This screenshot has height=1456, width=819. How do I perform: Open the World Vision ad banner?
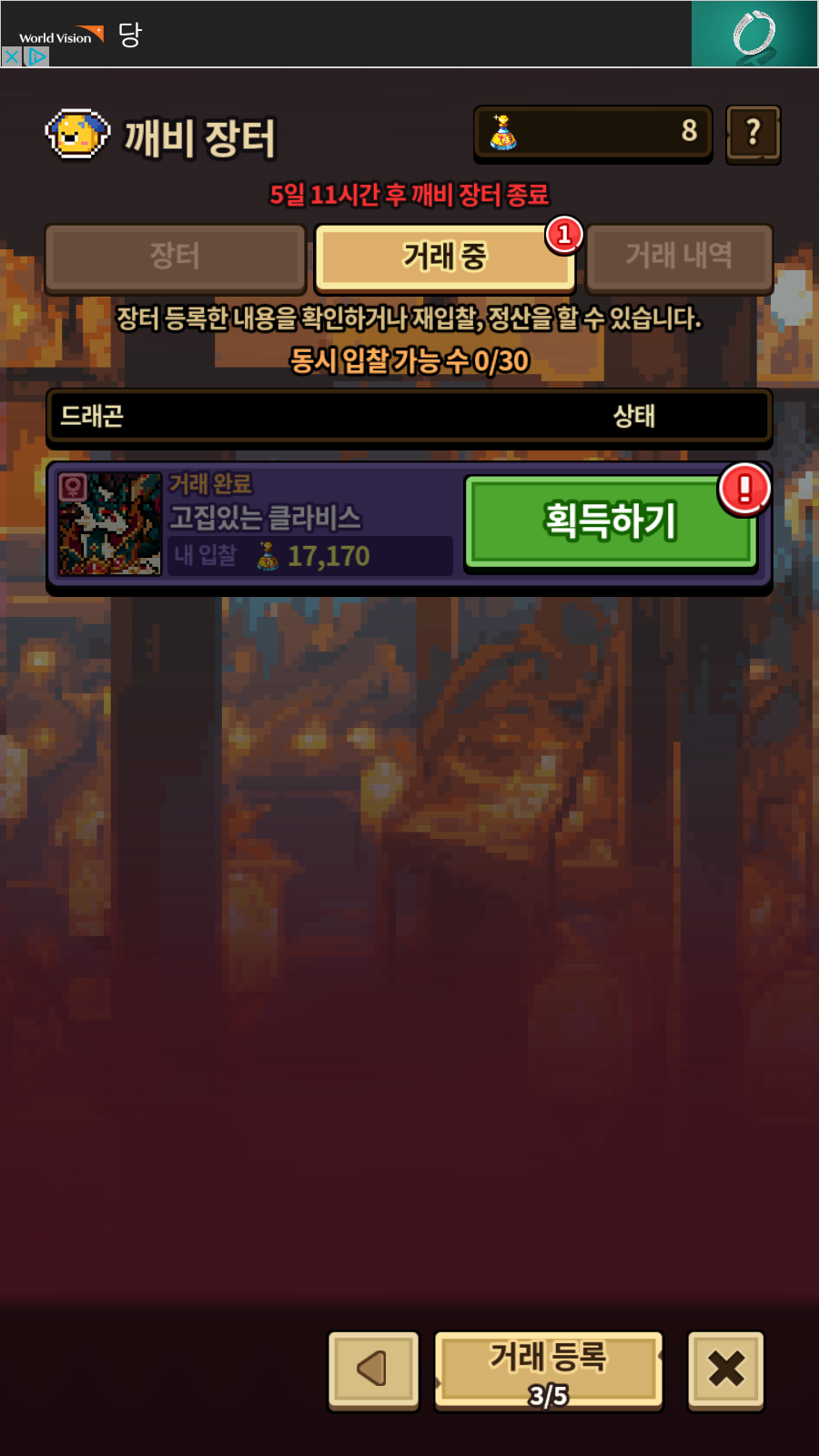409,34
